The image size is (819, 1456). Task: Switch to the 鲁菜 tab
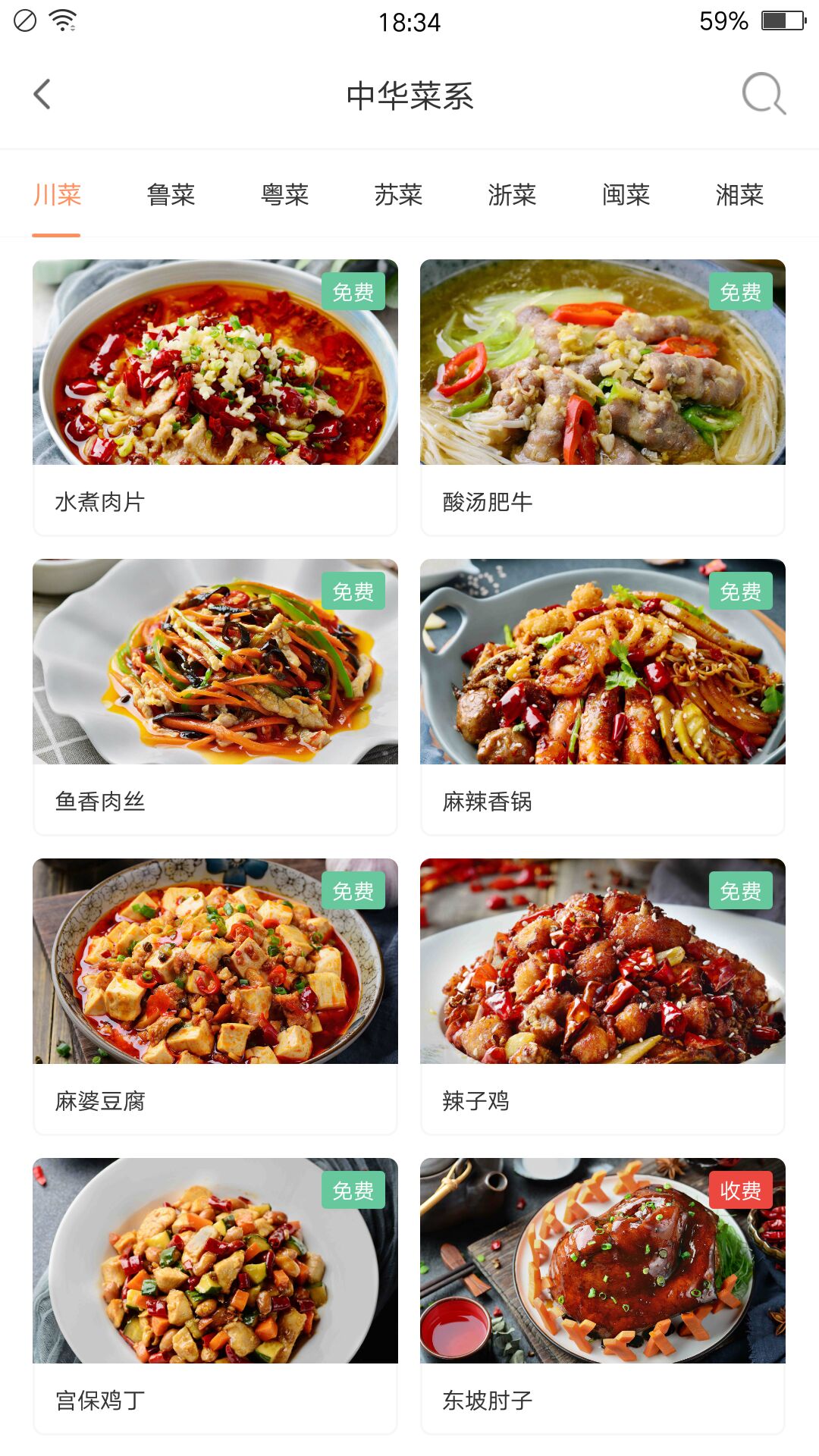pos(171,195)
